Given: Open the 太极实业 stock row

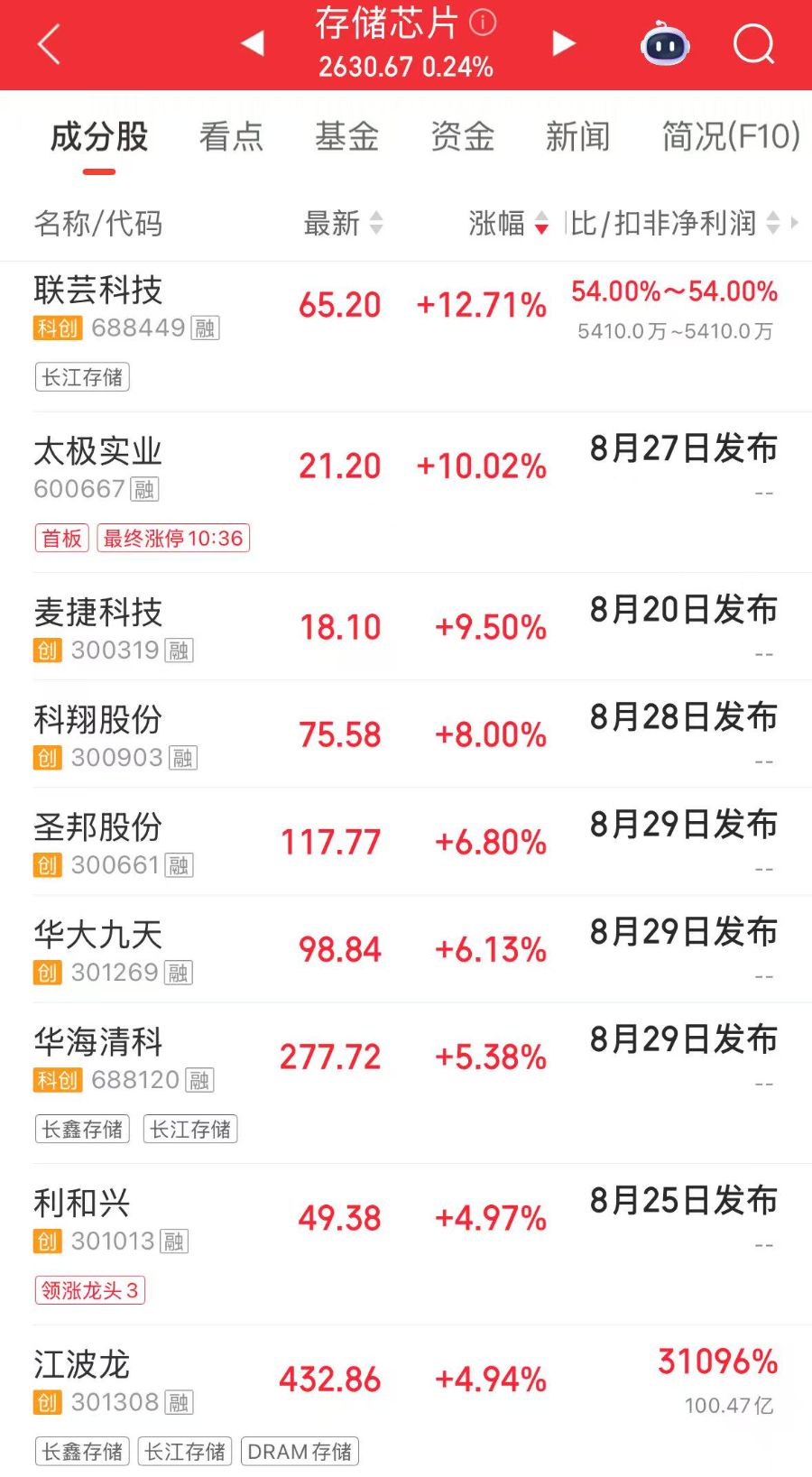Looking at the screenshot, I should [x=406, y=493].
